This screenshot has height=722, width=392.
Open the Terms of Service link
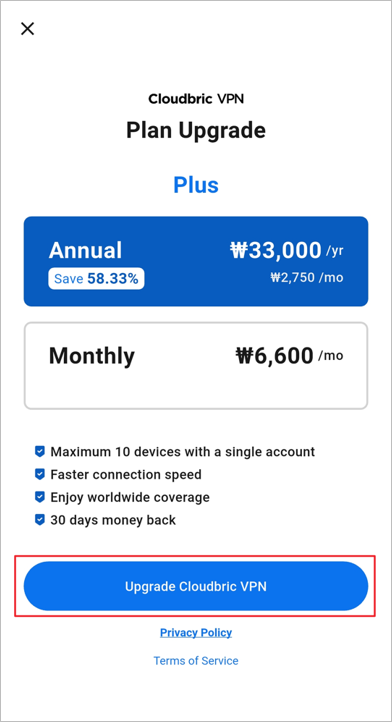196,661
